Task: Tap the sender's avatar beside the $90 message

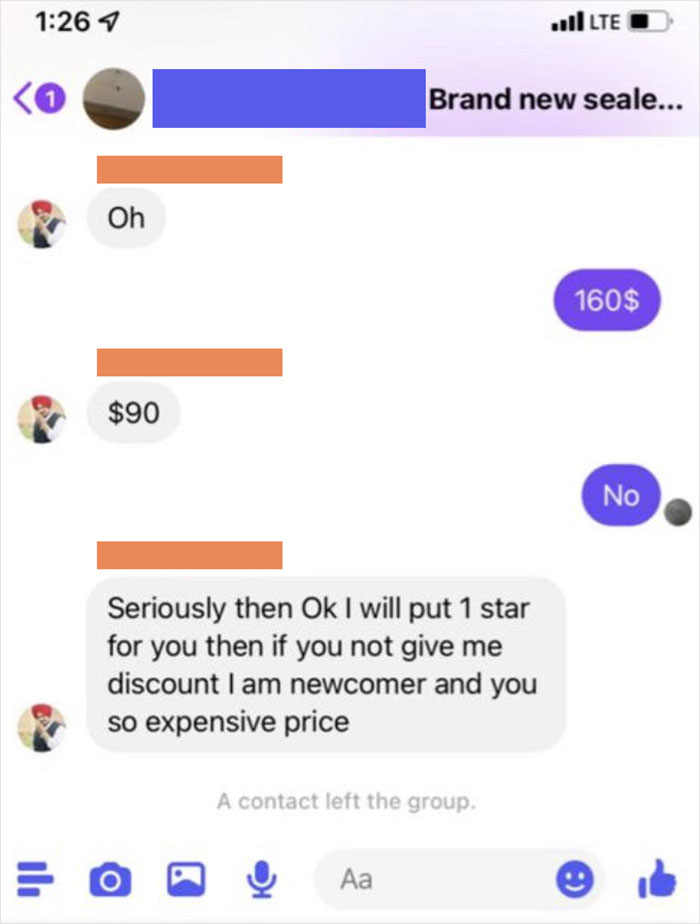Action: point(42,419)
